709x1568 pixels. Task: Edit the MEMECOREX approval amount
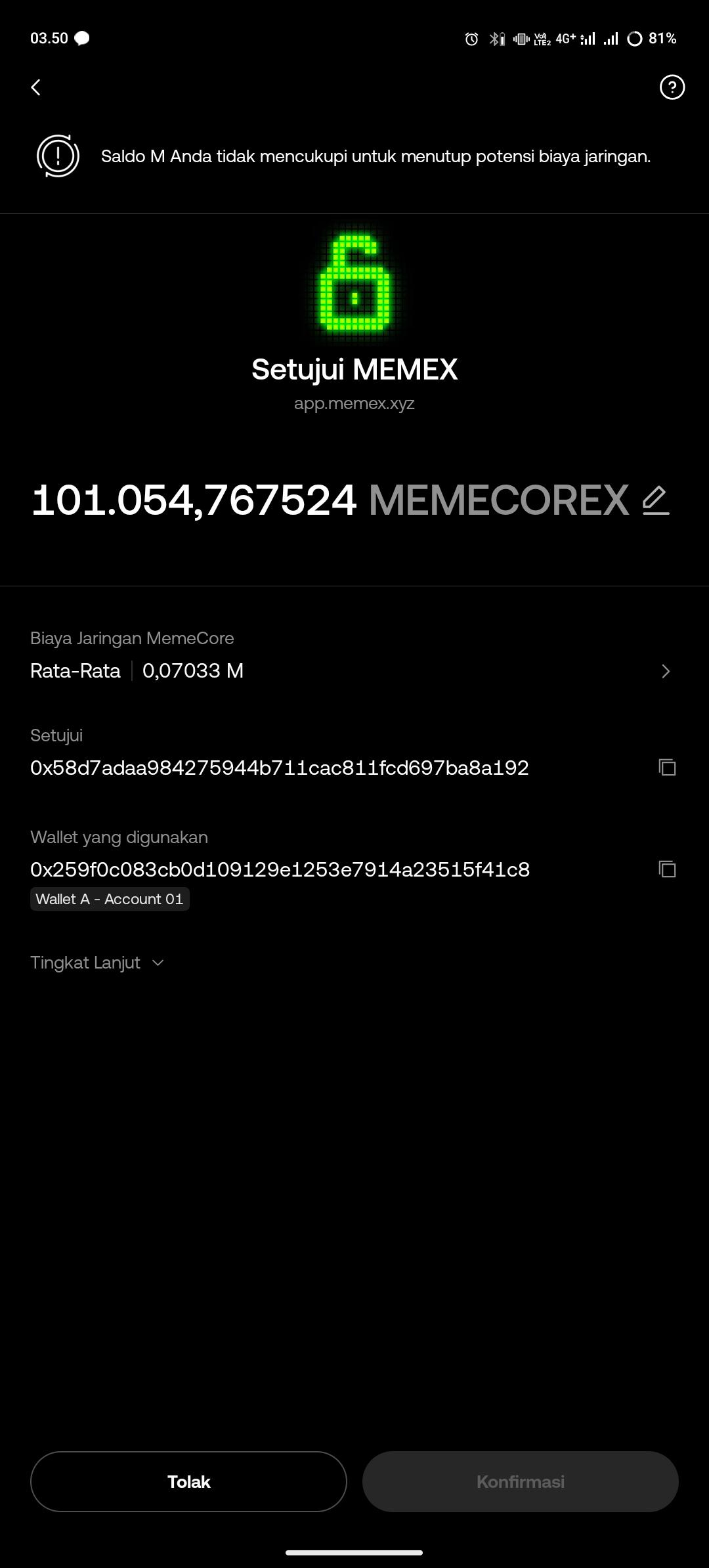pyautogui.click(x=655, y=500)
